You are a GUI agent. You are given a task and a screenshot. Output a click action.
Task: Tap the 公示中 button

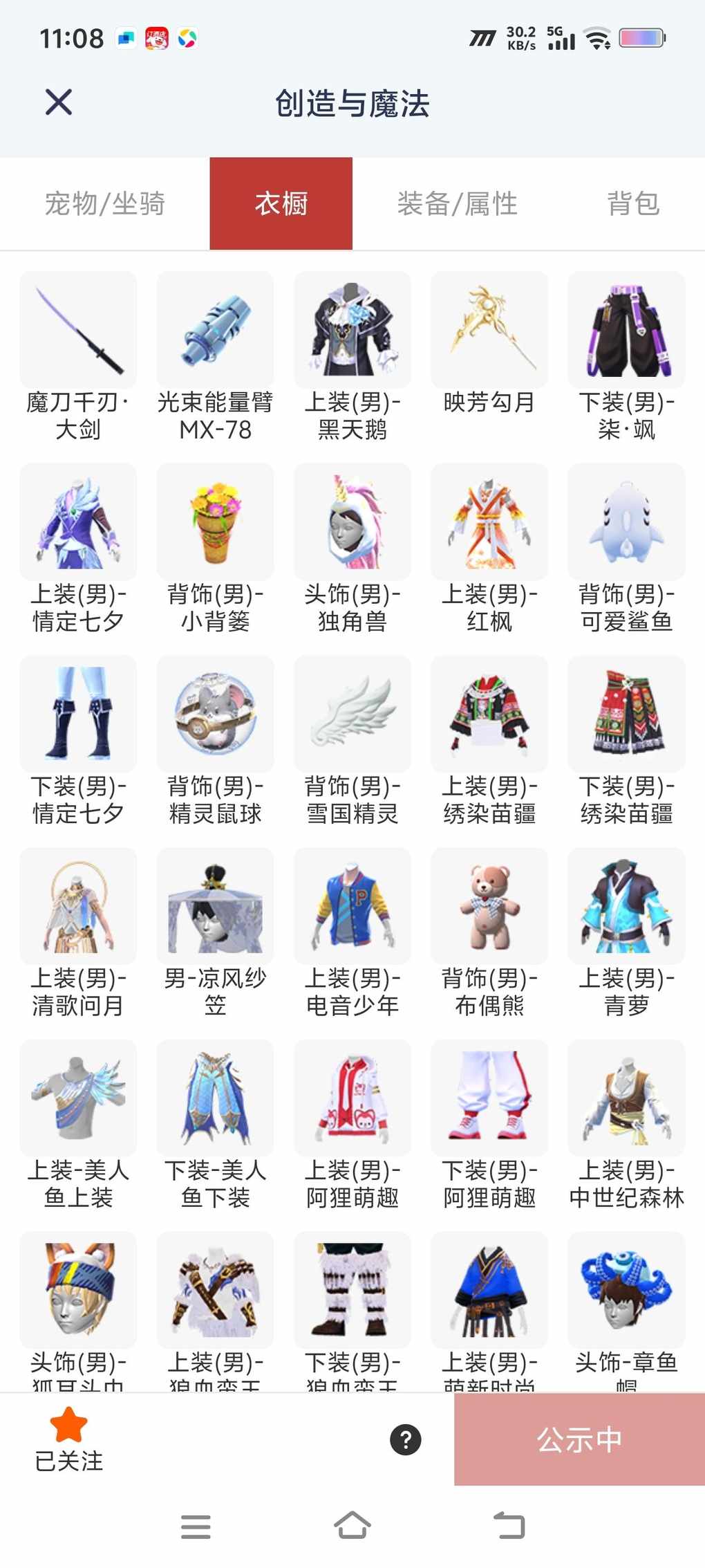click(x=579, y=1440)
